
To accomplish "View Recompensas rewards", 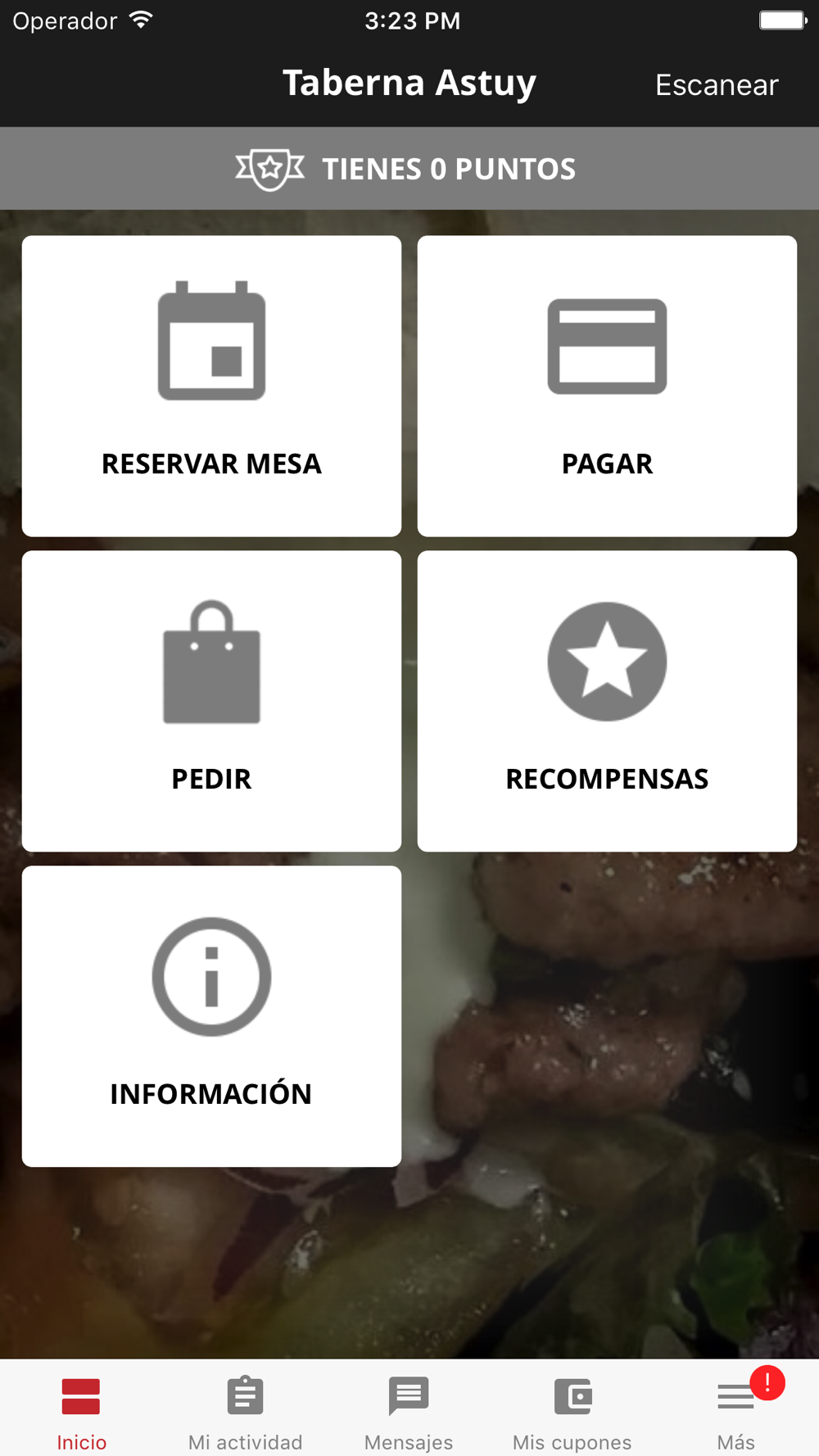I will click(607, 701).
